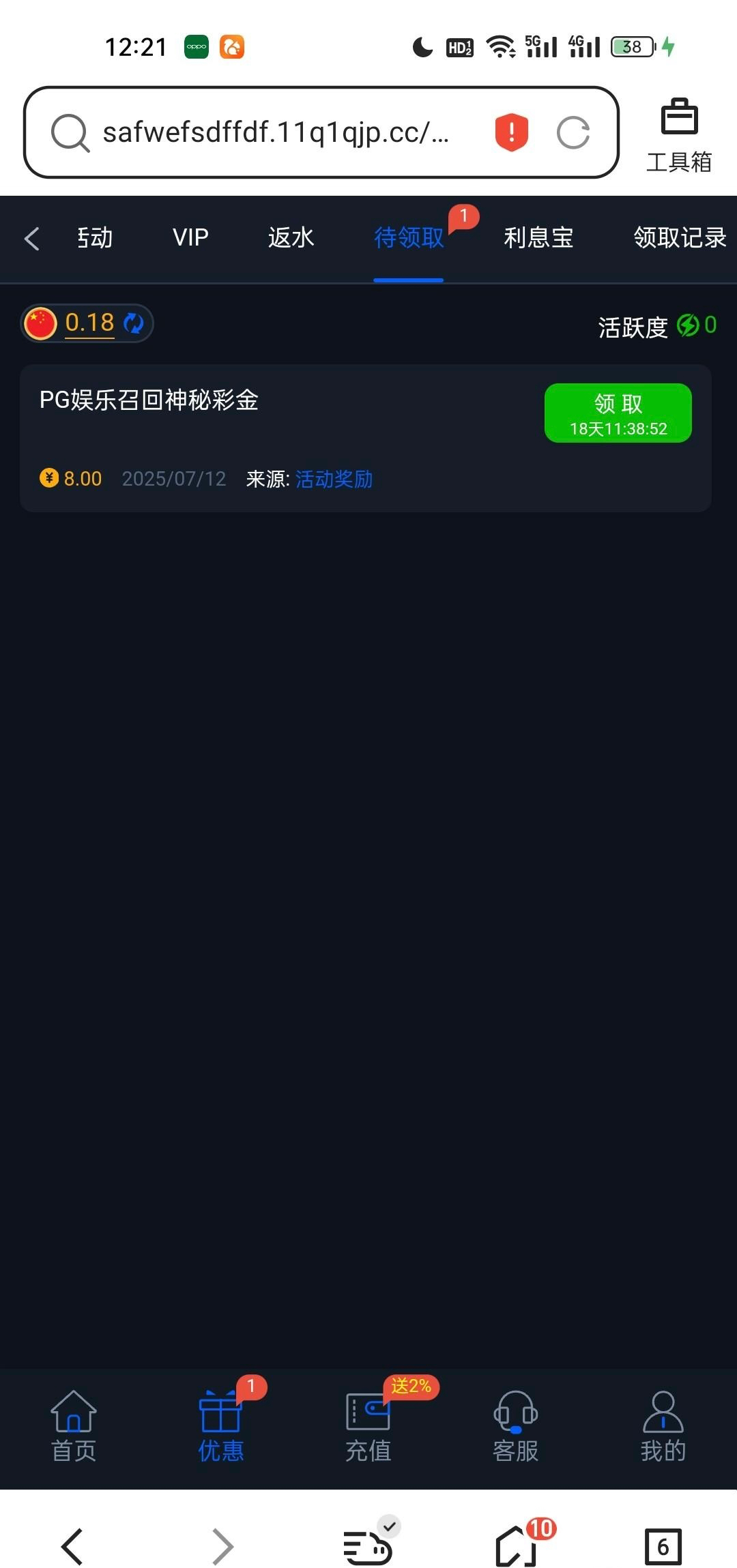Tap the green 领取 claim button

618,413
